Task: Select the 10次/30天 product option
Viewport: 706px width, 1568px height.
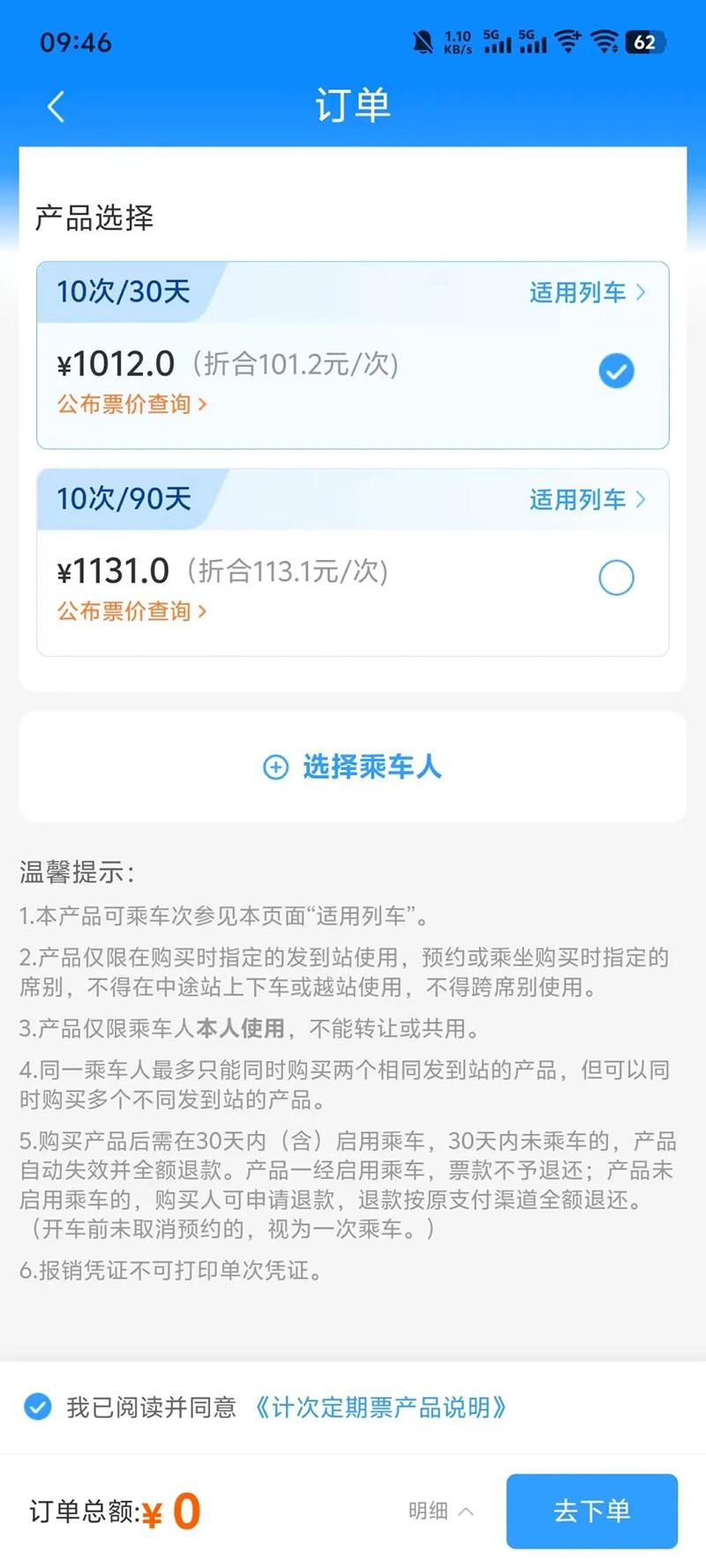Action: 616,370
